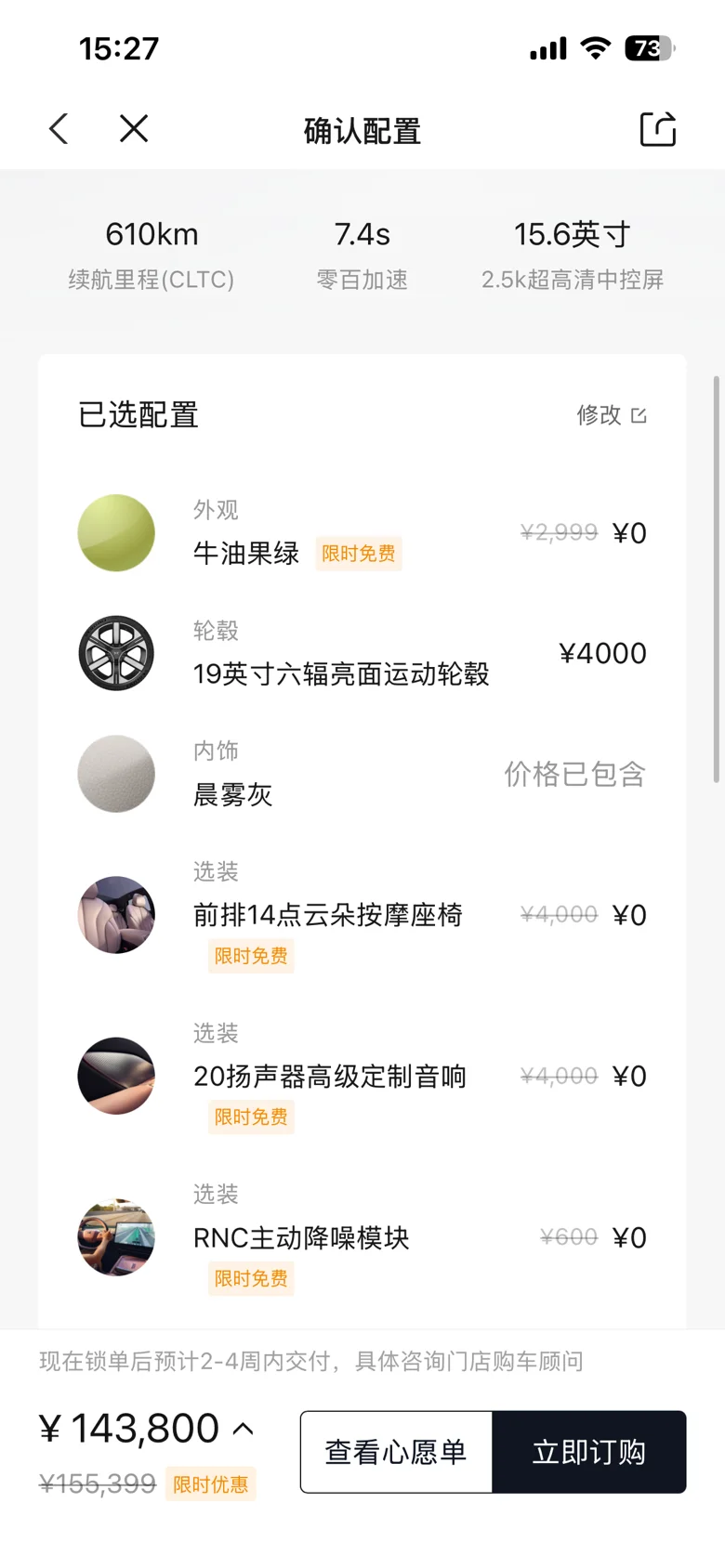Share this car configuration
Viewport: 725px width, 1568px height.
click(657, 129)
